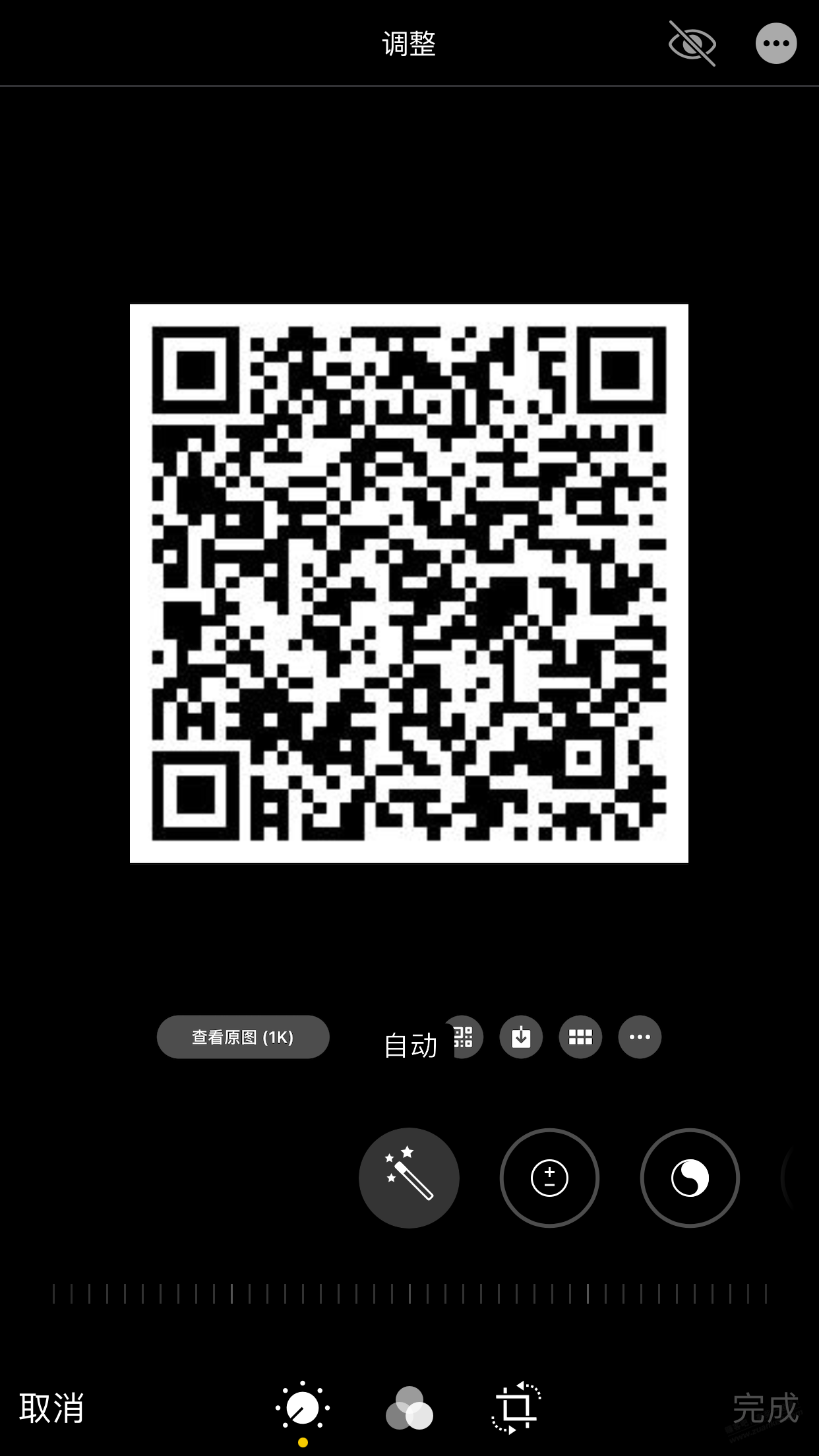The height and width of the screenshot is (1456, 819).
Task: Tap the crossed-eye markup visibility icon
Action: pos(692,44)
